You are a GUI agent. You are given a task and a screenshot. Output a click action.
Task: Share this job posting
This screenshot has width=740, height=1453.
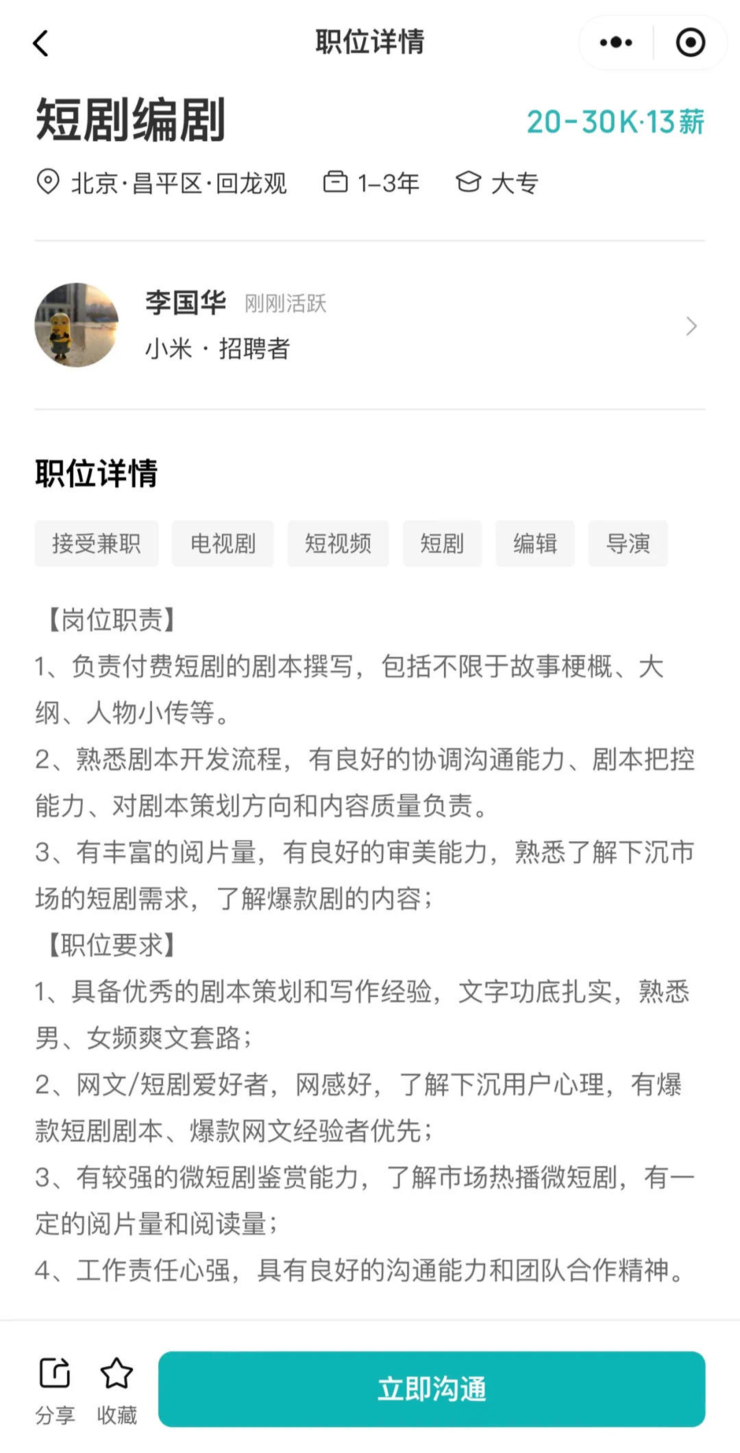click(x=55, y=1390)
